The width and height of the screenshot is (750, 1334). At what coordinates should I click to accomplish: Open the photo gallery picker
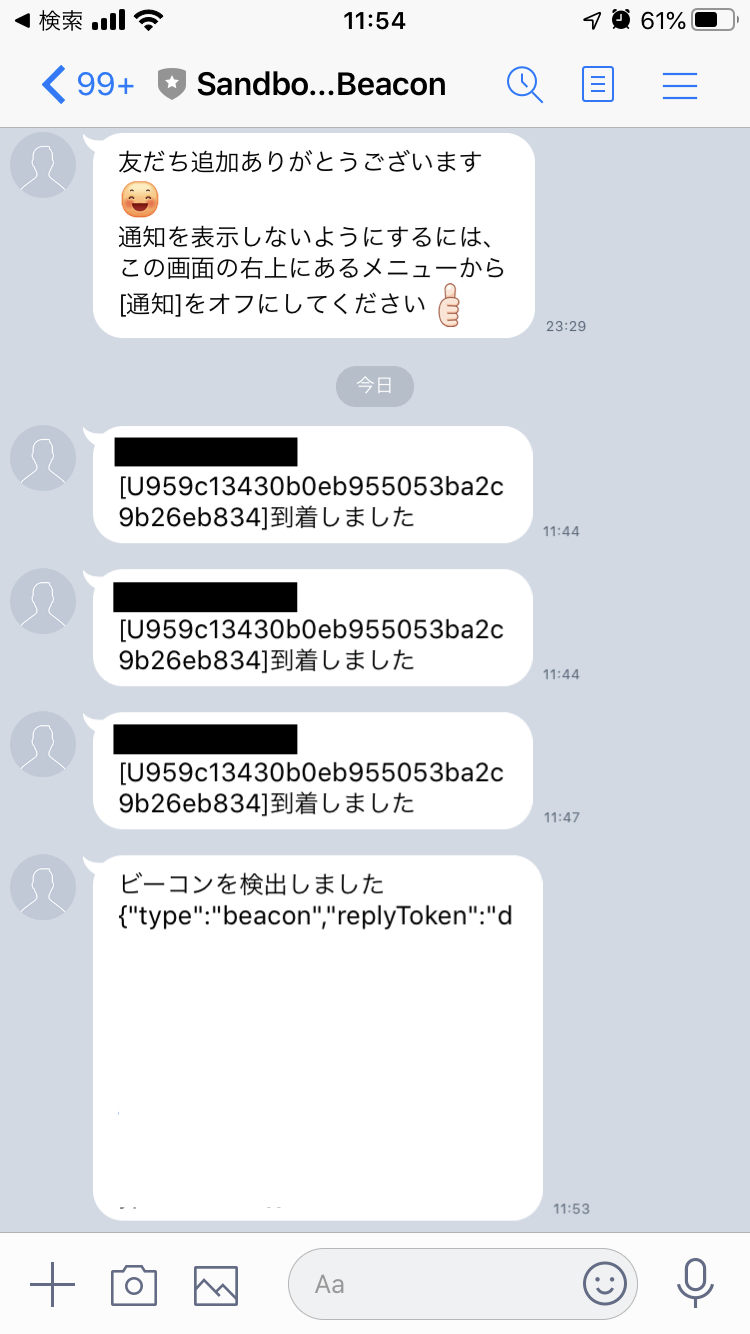pos(216,1284)
